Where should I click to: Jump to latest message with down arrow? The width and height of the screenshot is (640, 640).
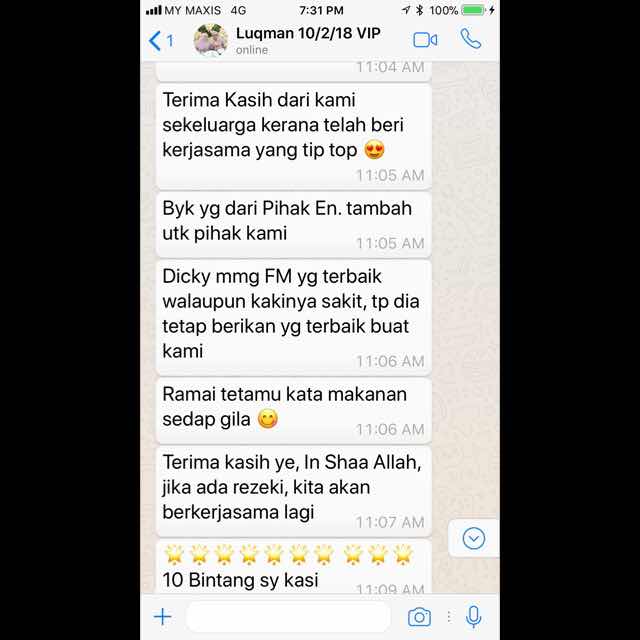point(473,539)
